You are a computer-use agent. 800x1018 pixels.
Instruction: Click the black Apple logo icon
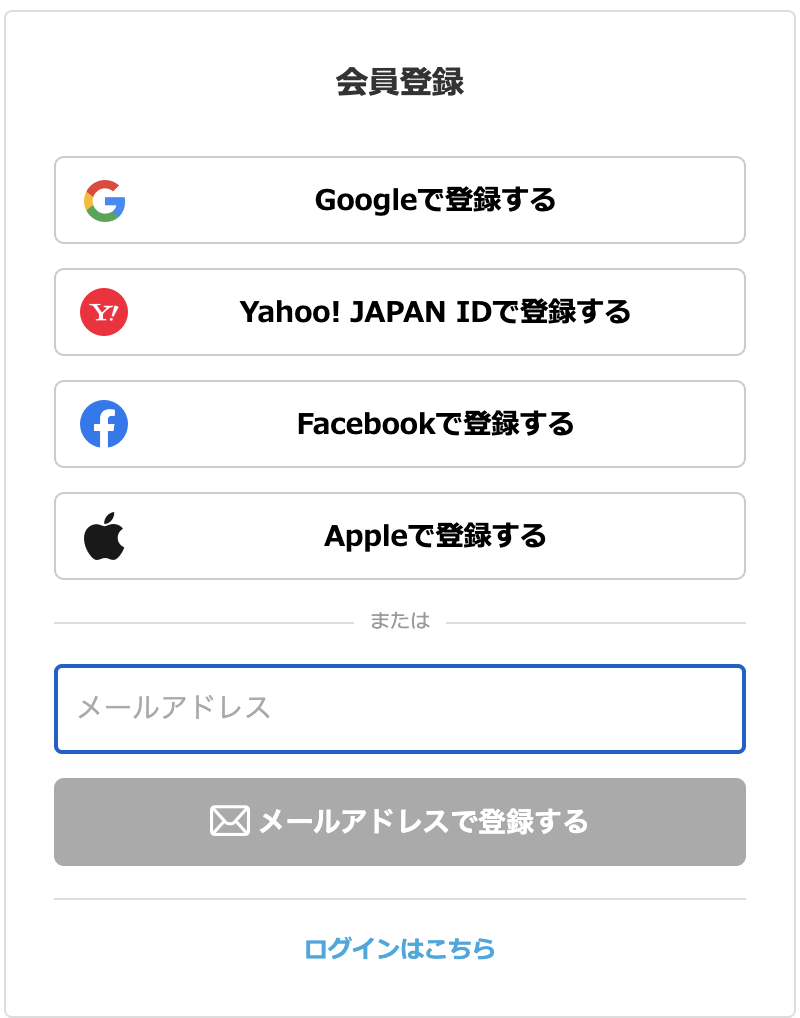pos(103,535)
